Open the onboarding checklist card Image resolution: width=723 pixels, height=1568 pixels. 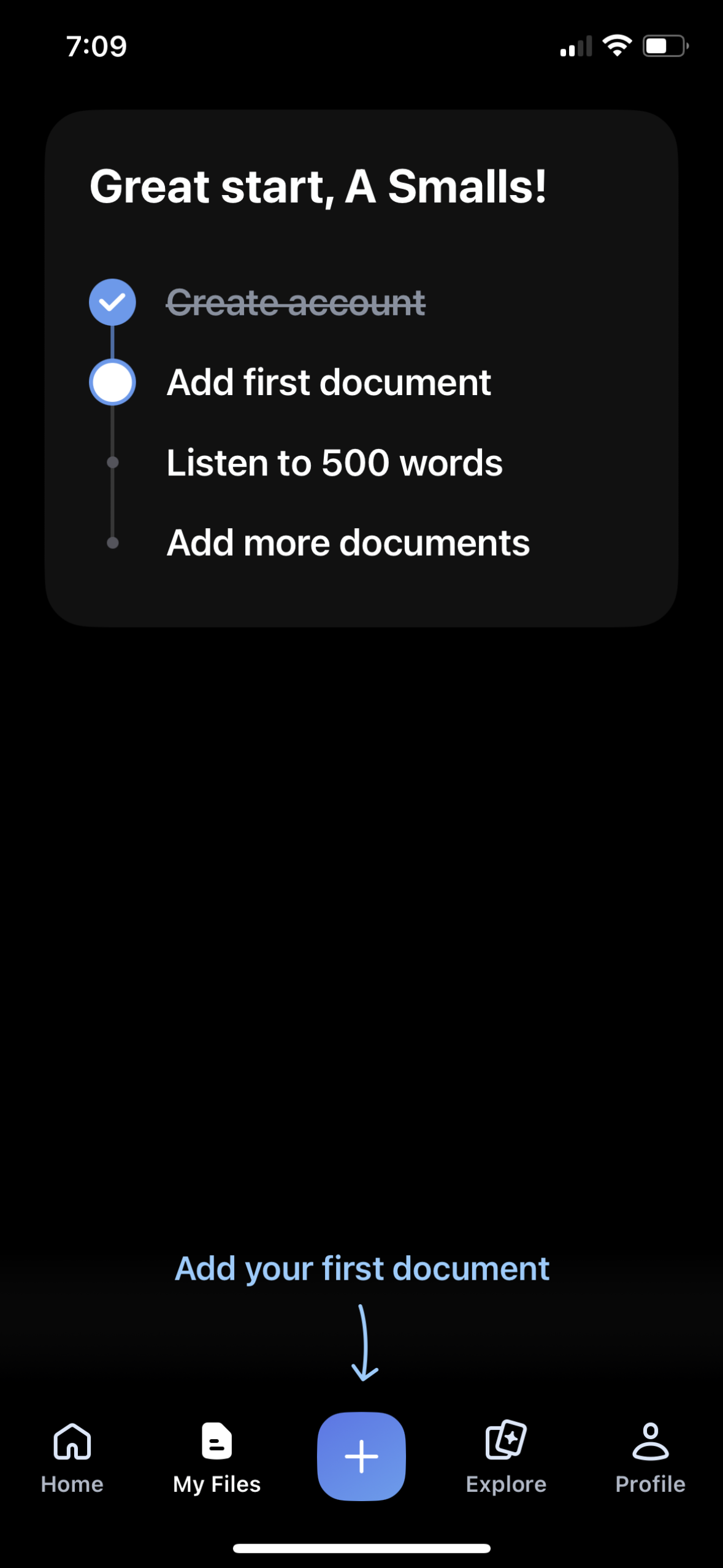361,368
